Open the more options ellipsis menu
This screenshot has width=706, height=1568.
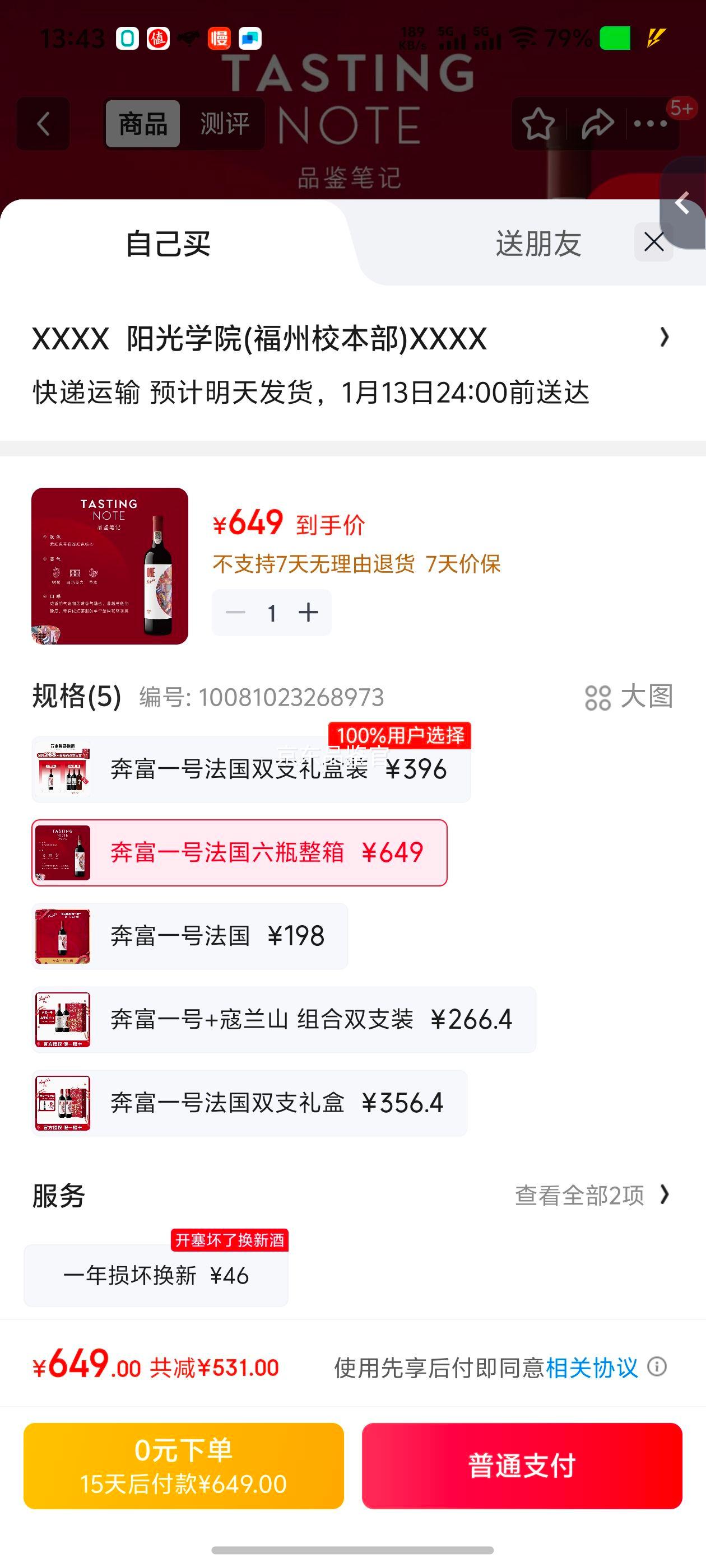(x=649, y=124)
